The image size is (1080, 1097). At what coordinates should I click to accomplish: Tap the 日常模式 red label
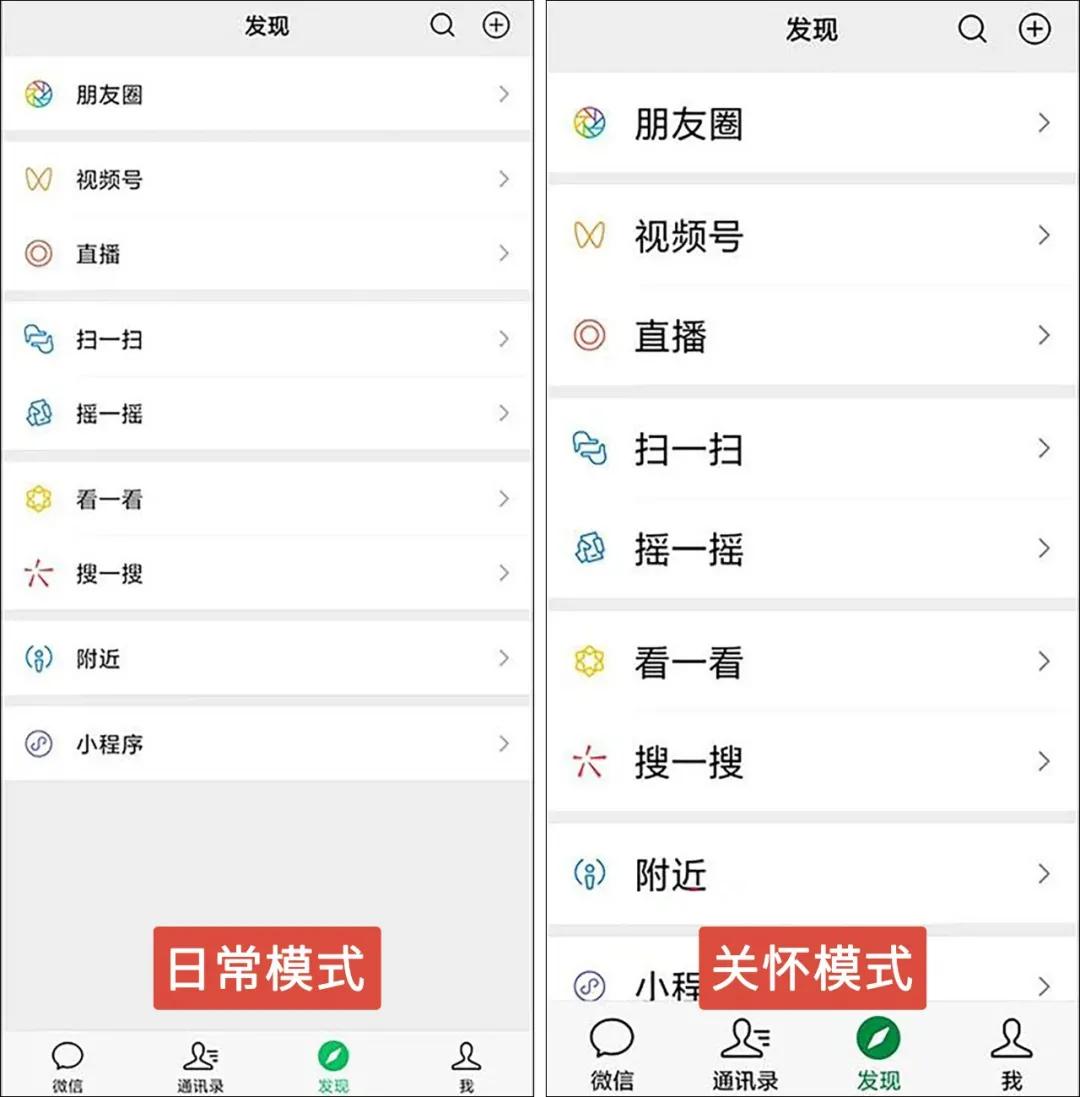267,967
